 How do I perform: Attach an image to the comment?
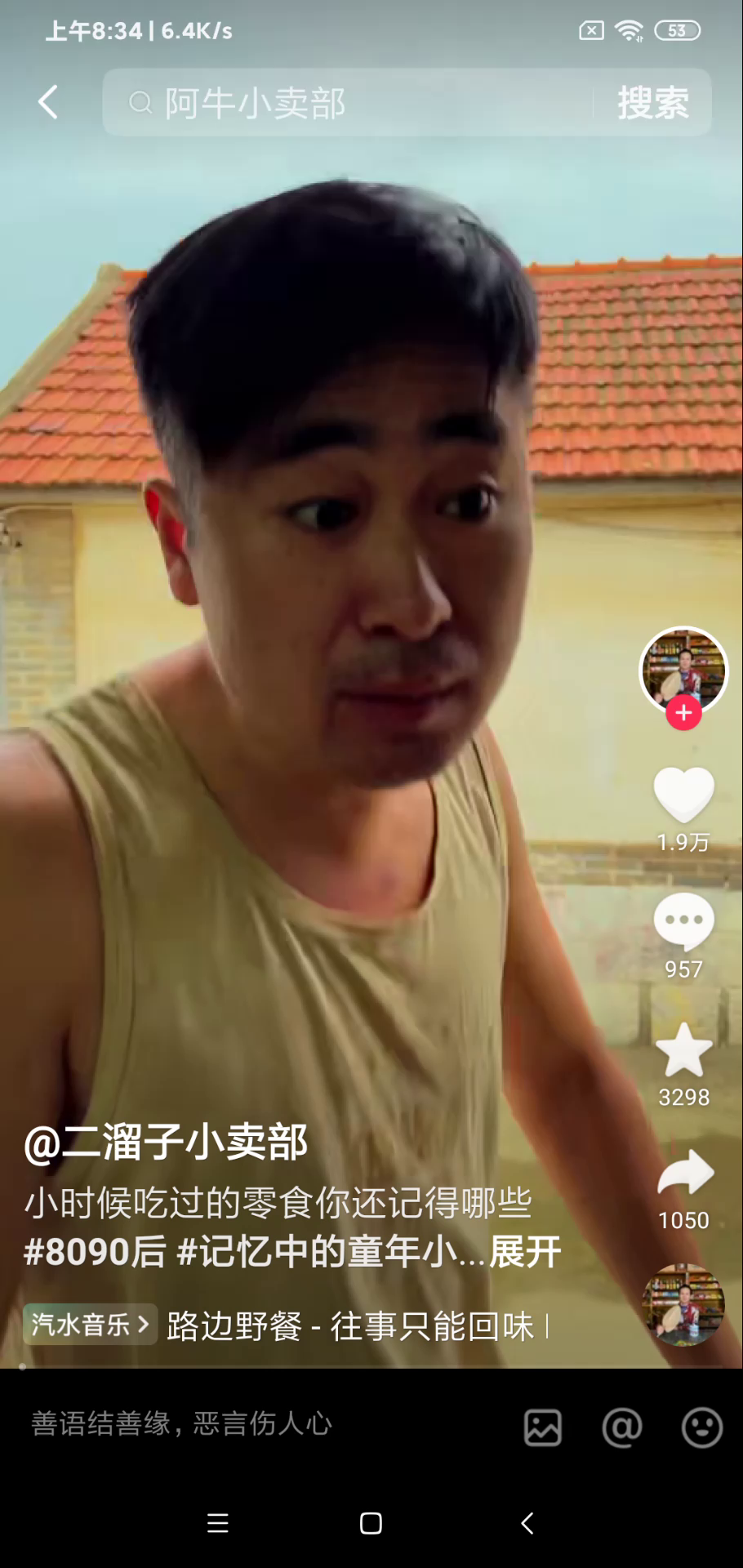pyautogui.click(x=542, y=1428)
